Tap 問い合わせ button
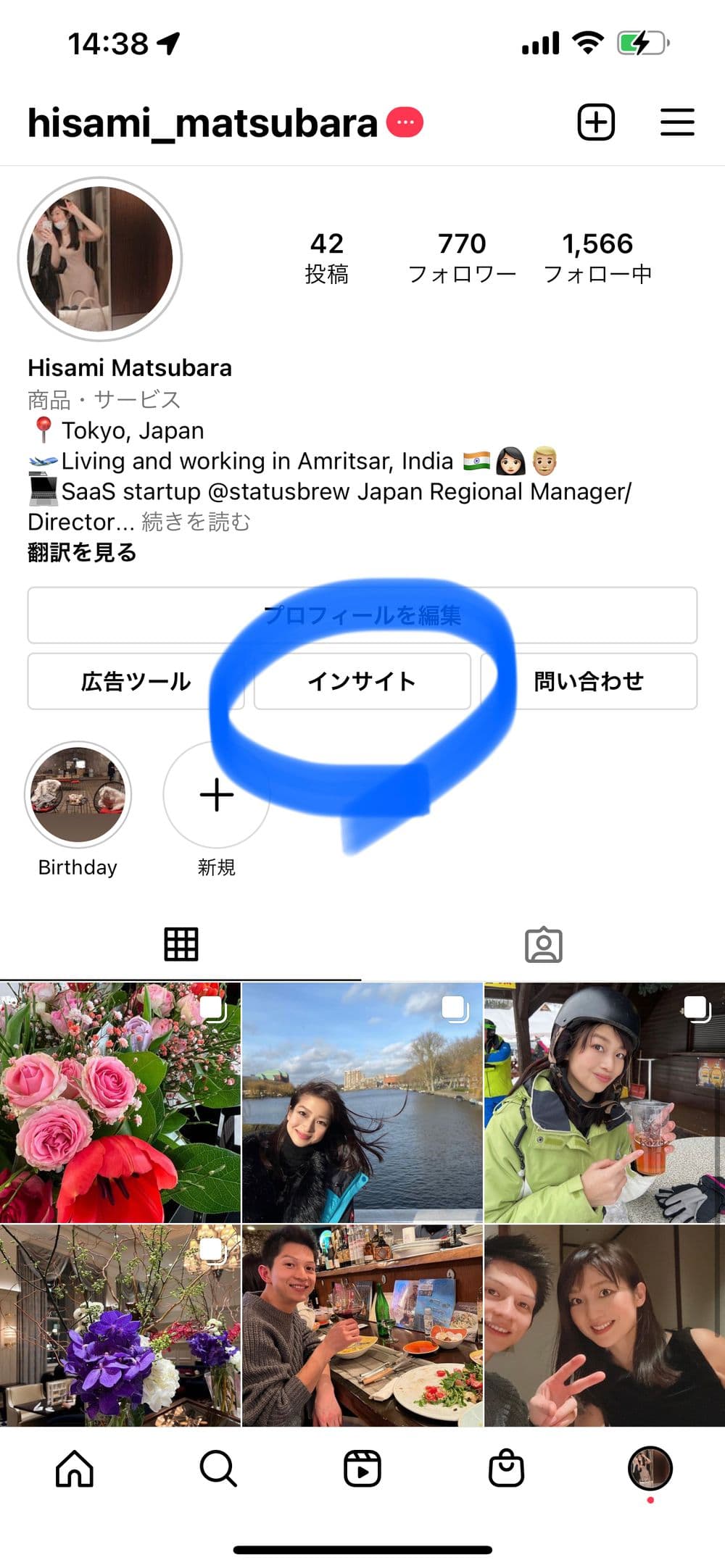The image size is (725, 1568). pyautogui.click(x=589, y=681)
